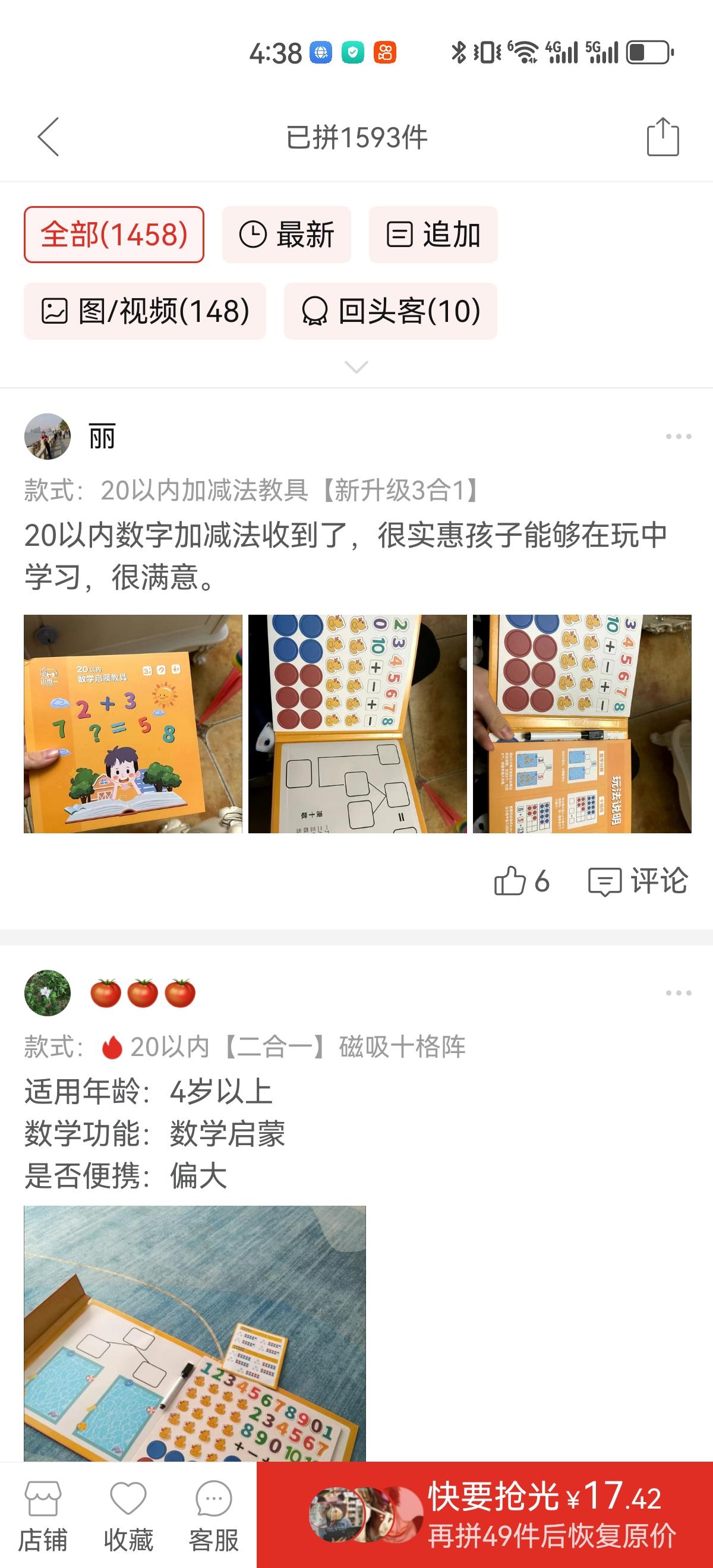Like 丽's review with 6 likes
This screenshot has height=1568, width=713.
[x=521, y=881]
